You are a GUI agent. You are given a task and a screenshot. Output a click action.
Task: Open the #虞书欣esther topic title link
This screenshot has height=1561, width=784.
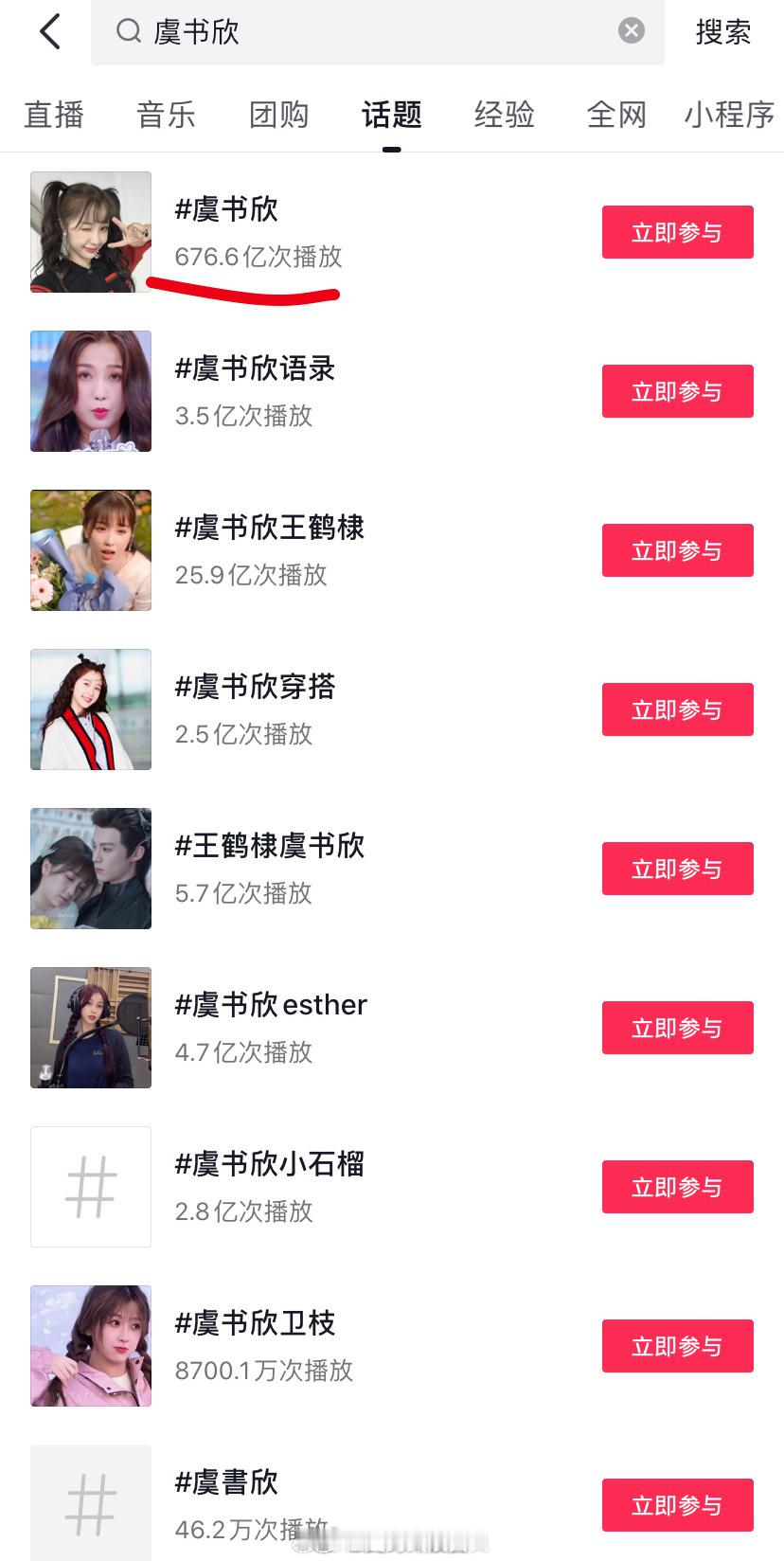coord(270,1005)
